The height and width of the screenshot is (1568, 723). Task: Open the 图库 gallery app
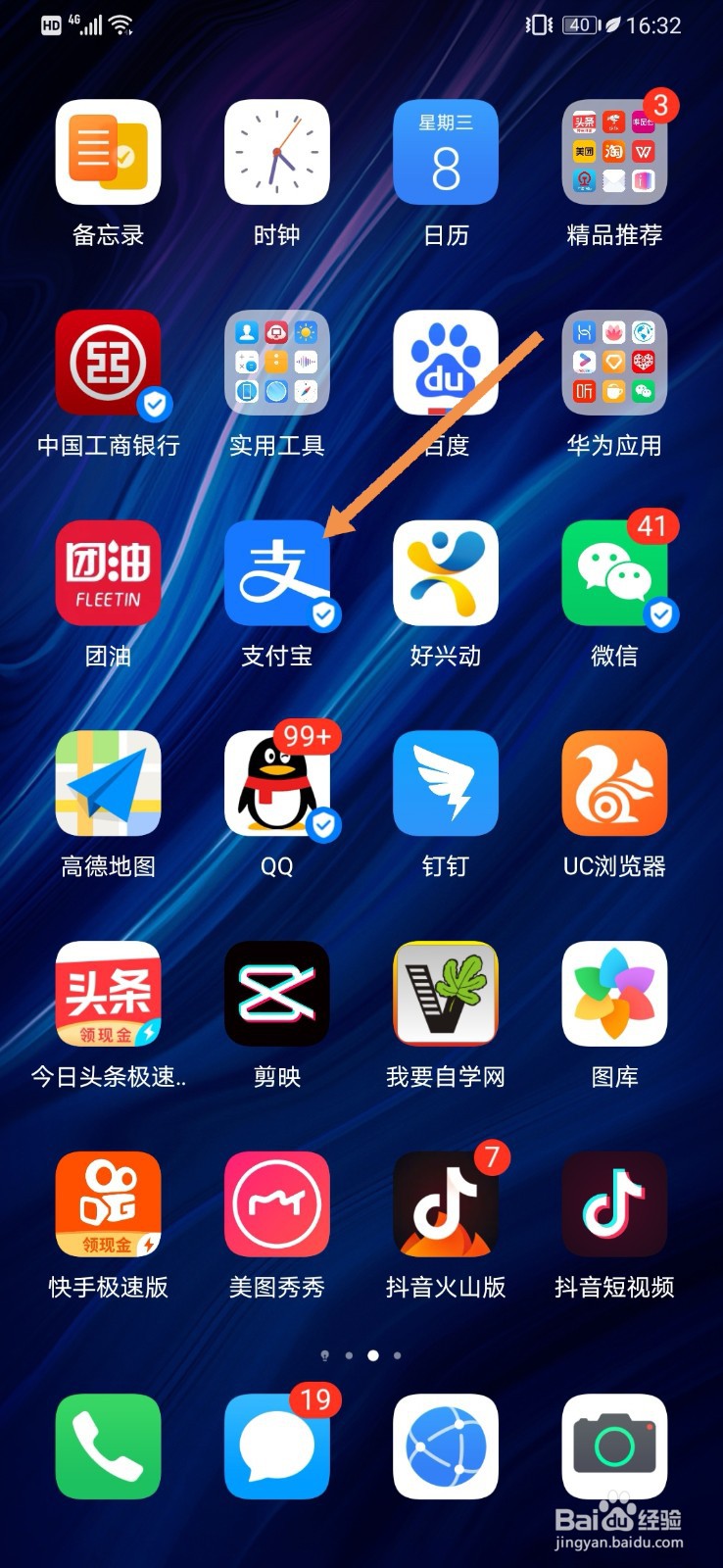pos(614,994)
